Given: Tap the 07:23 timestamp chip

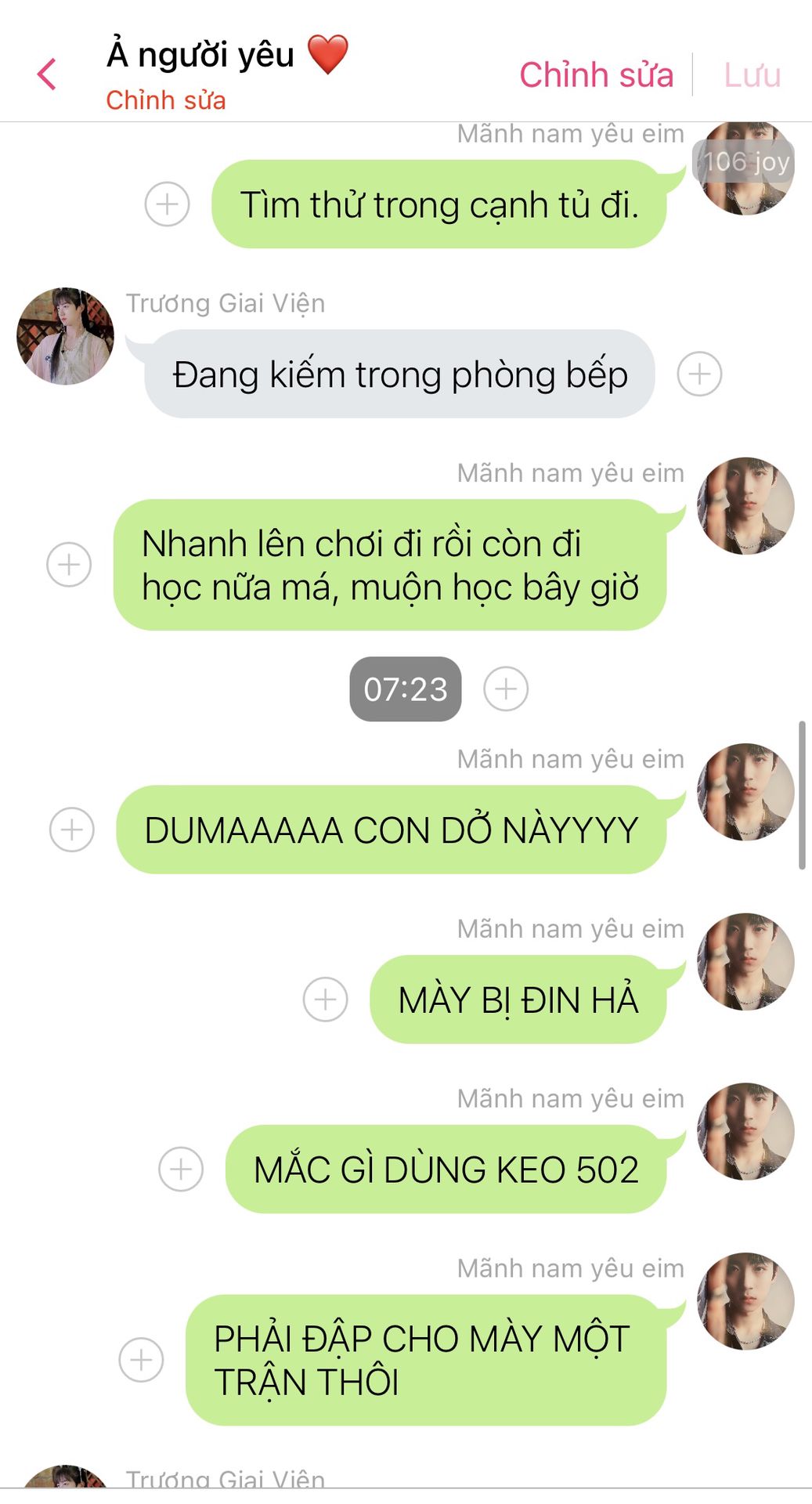Looking at the screenshot, I should [x=406, y=689].
